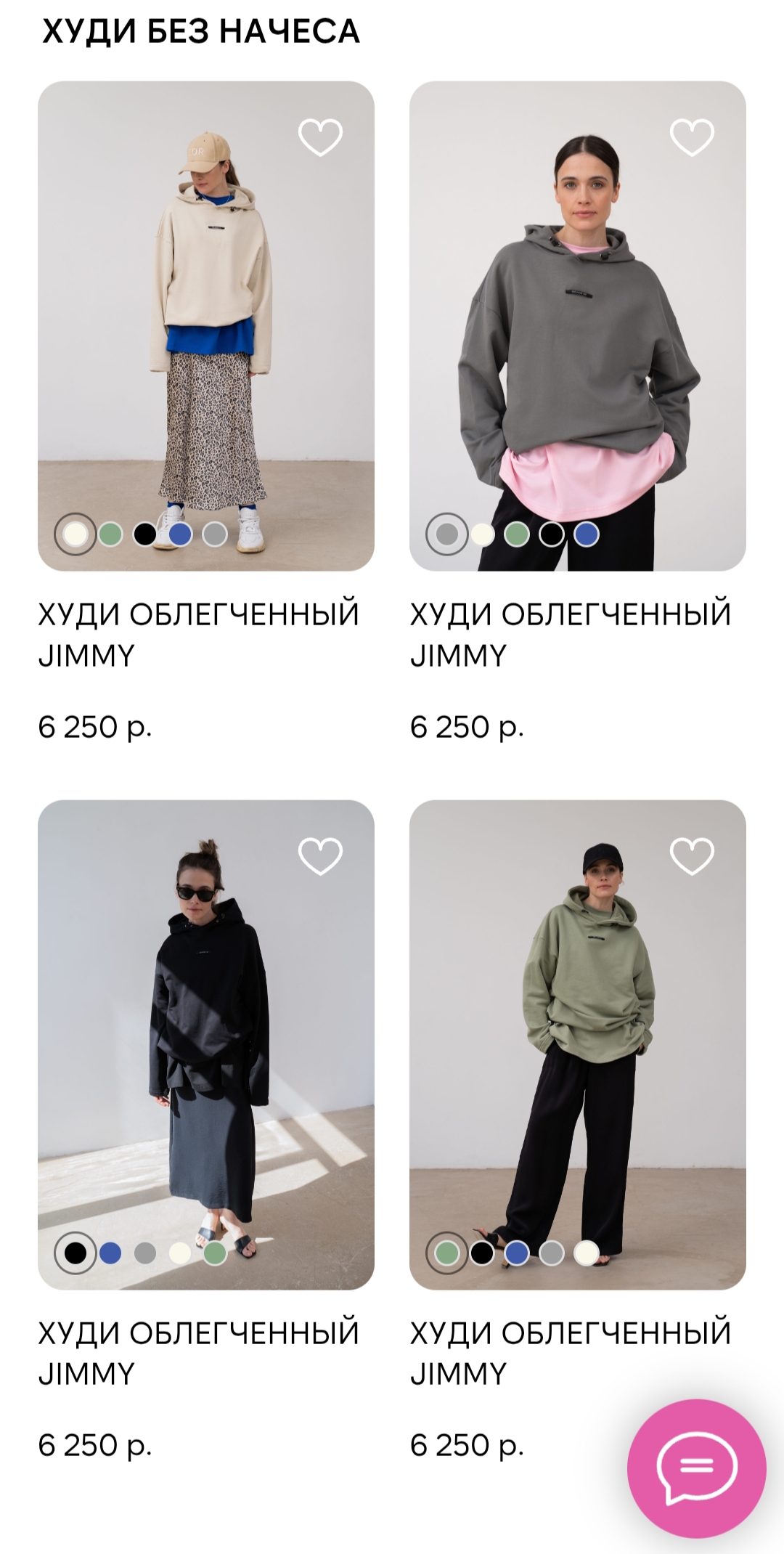Select black swatch on the green hoodie card
The image size is (784, 1554).
pos(482,1253)
